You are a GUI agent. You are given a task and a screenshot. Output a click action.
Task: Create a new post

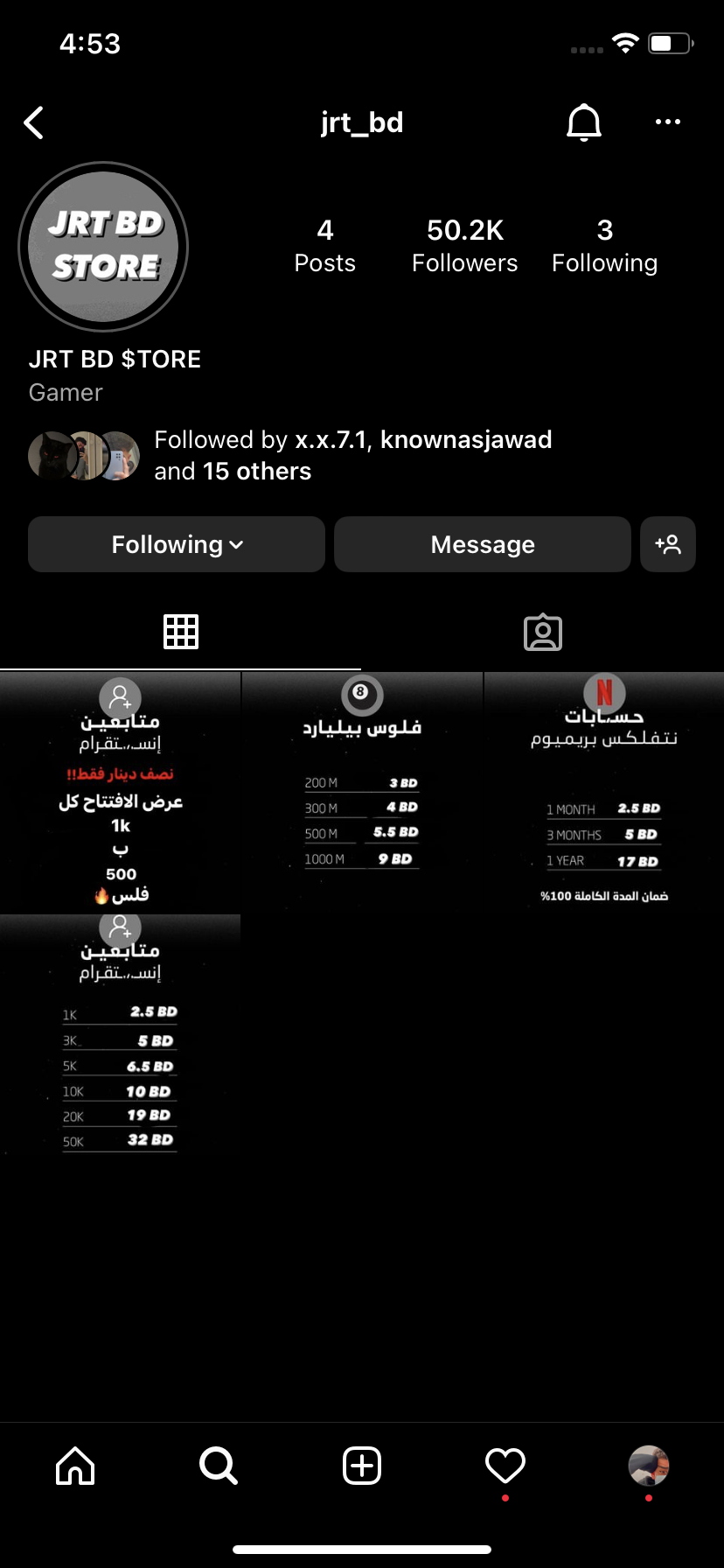click(362, 1466)
